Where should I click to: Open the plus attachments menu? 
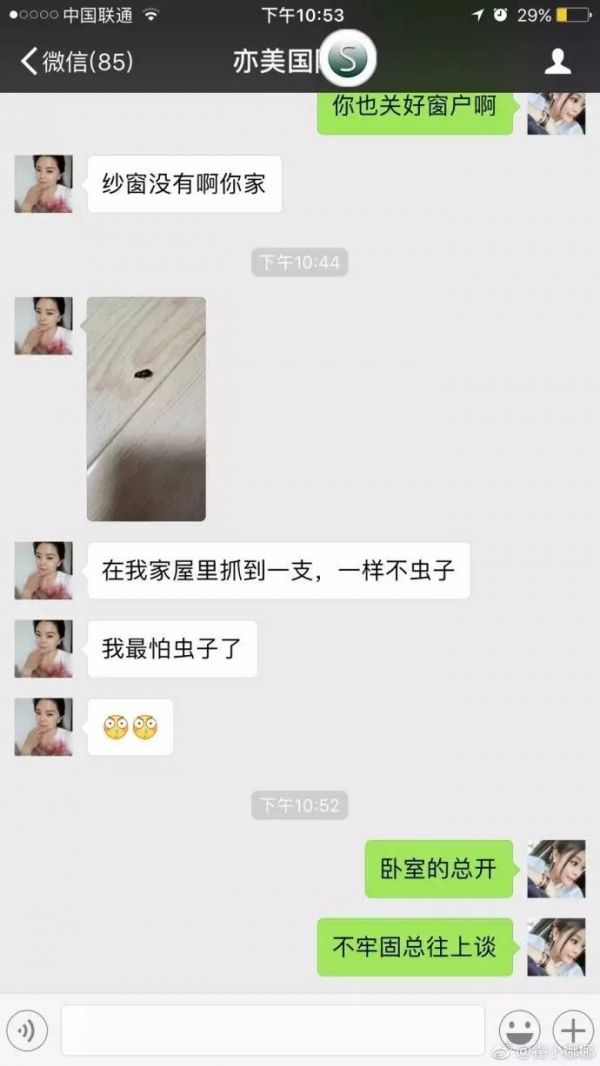pyautogui.click(x=573, y=1029)
